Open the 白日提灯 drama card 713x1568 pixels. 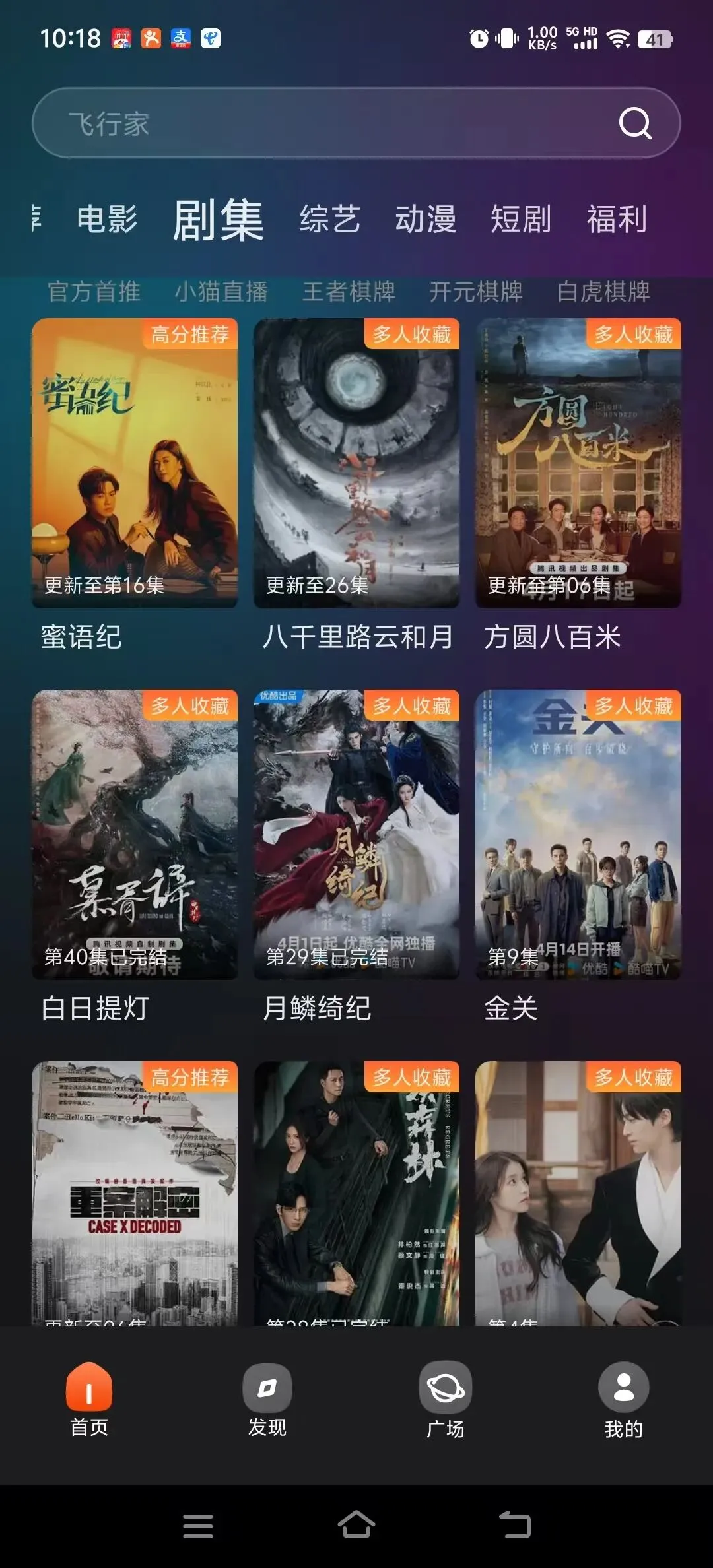(135, 834)
